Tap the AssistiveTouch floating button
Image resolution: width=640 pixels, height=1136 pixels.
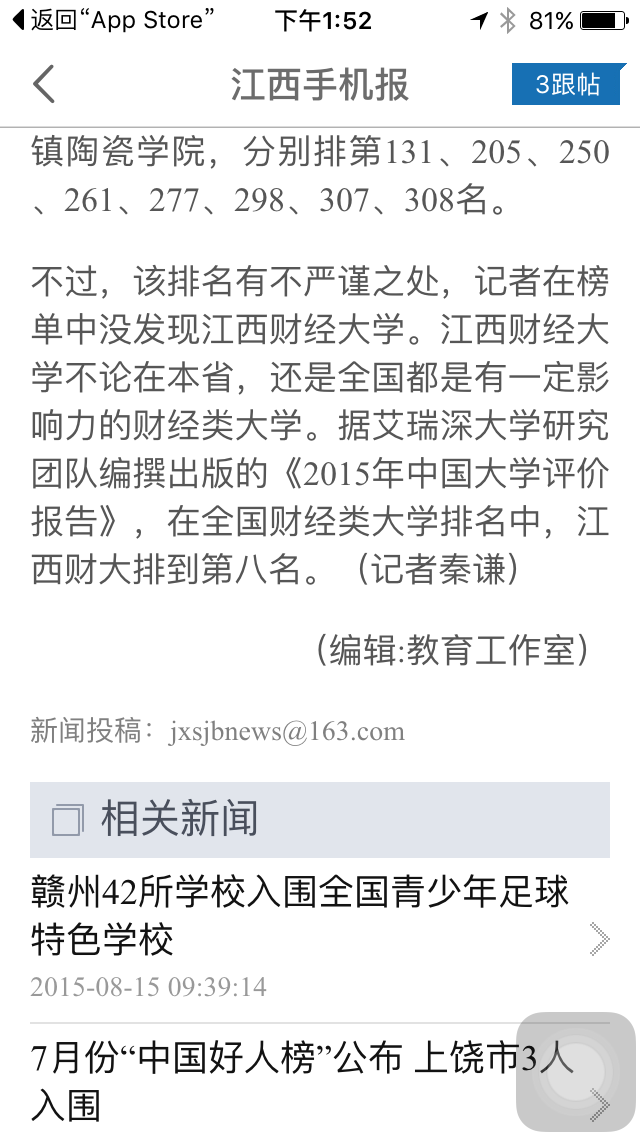(x=575, y=1072)
